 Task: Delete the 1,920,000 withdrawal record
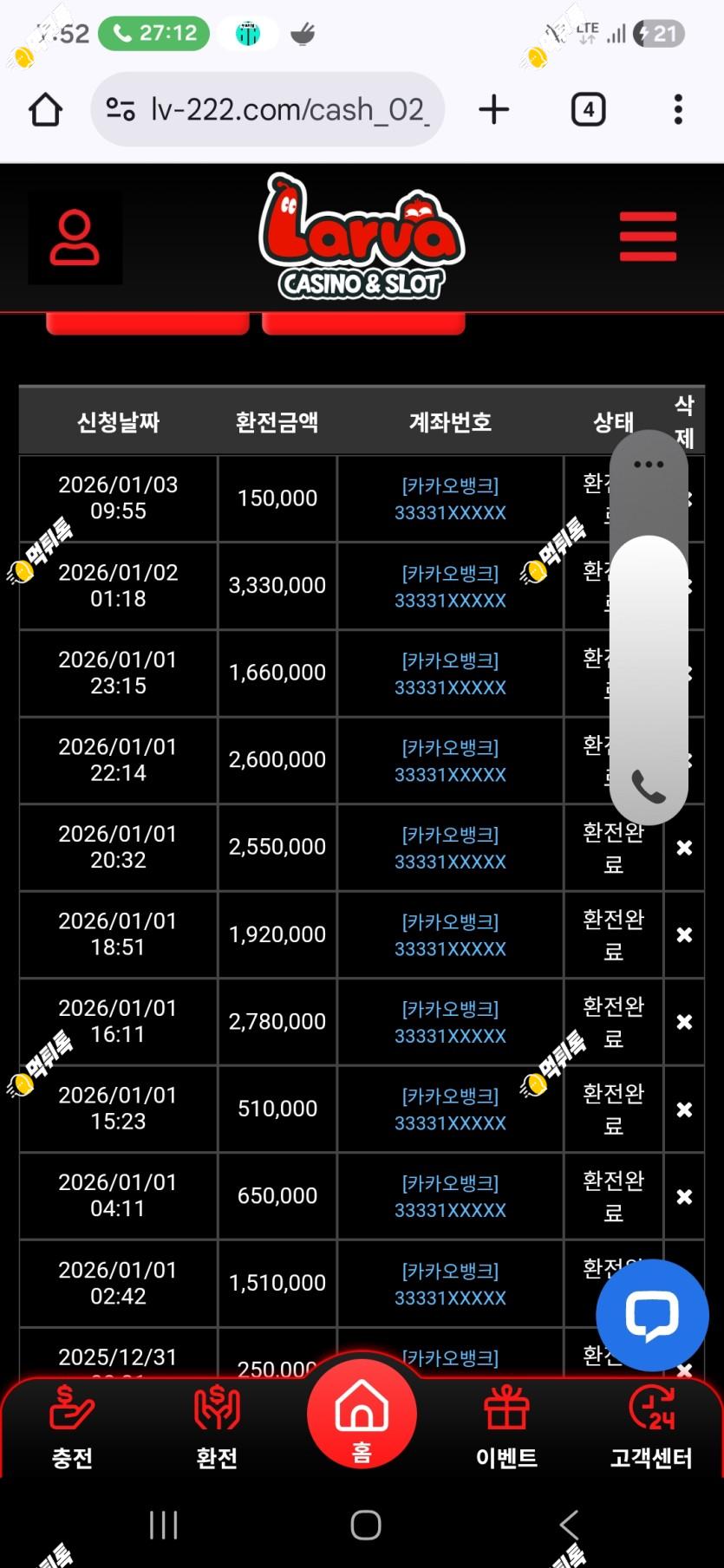coord(684,935)
